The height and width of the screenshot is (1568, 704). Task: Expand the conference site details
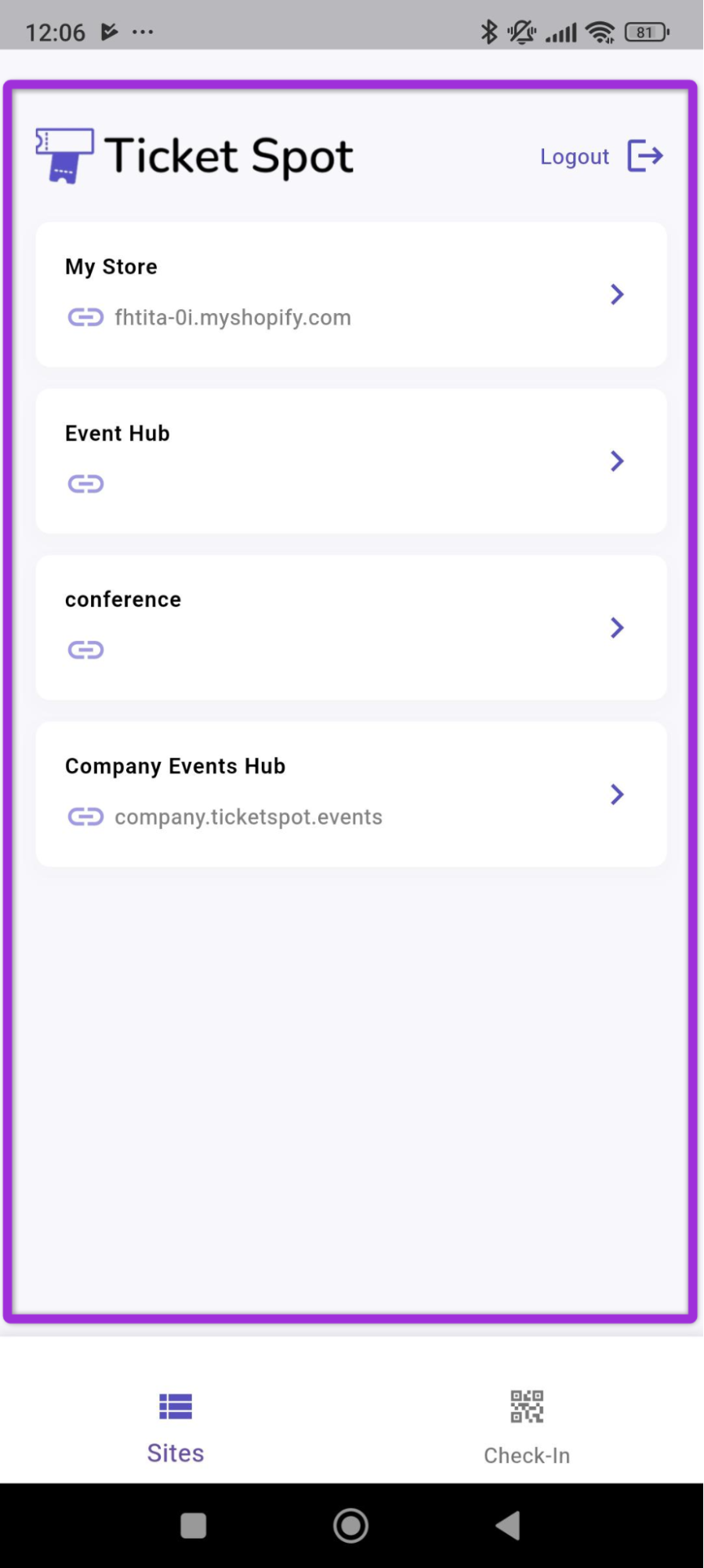[x=618, y=628]
